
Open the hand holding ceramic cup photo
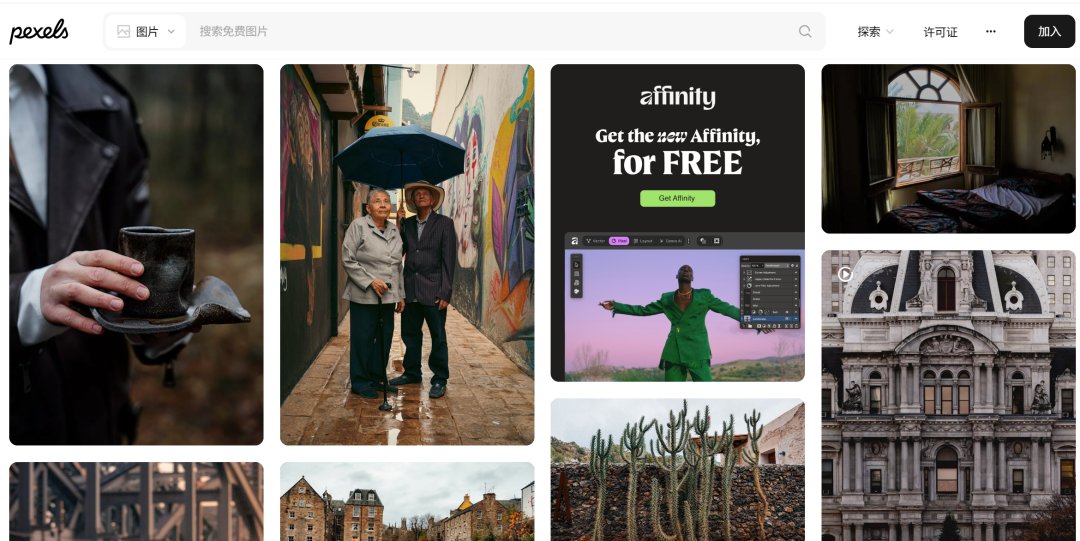click(136, 254)
